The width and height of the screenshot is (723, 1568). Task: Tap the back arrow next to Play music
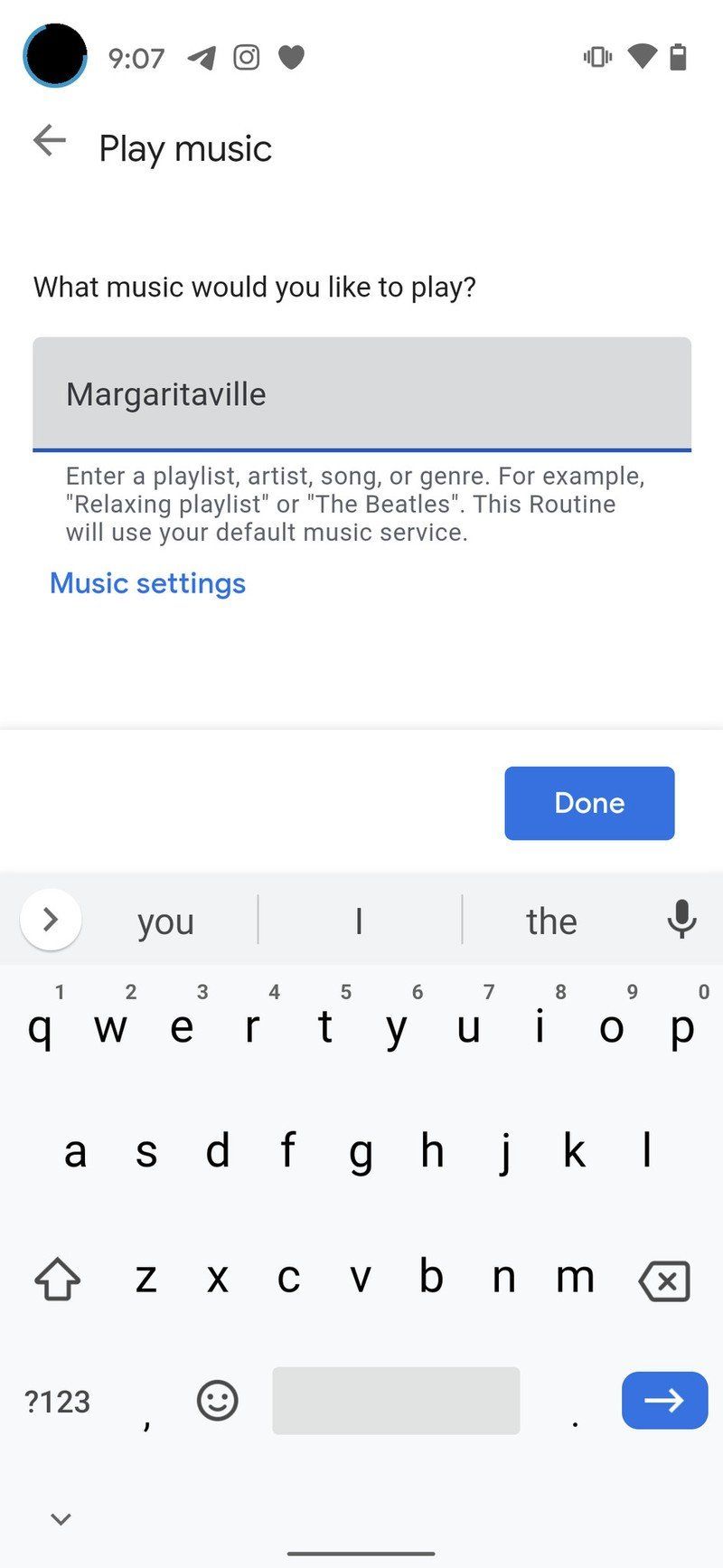49,141
